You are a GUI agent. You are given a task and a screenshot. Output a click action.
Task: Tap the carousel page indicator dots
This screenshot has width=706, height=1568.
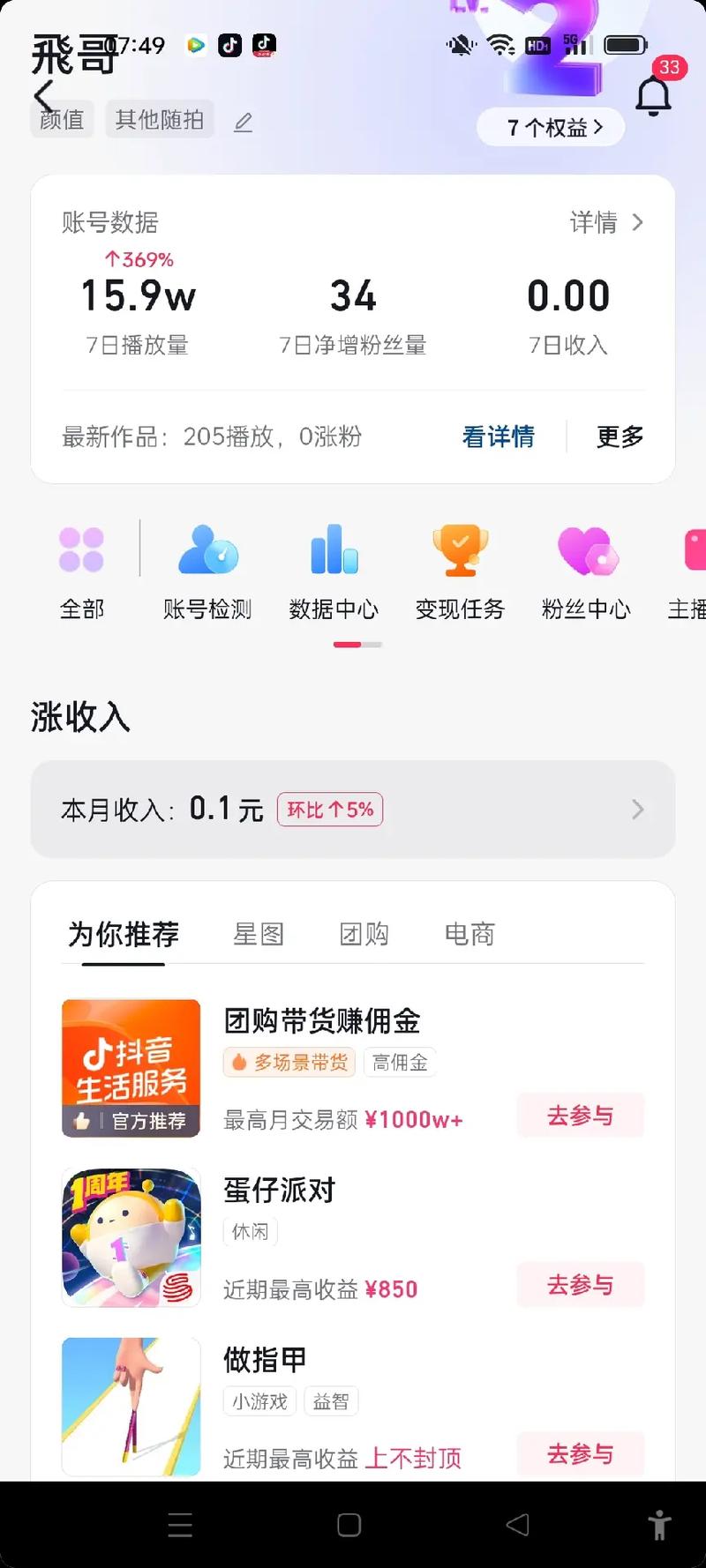[357, 645]
